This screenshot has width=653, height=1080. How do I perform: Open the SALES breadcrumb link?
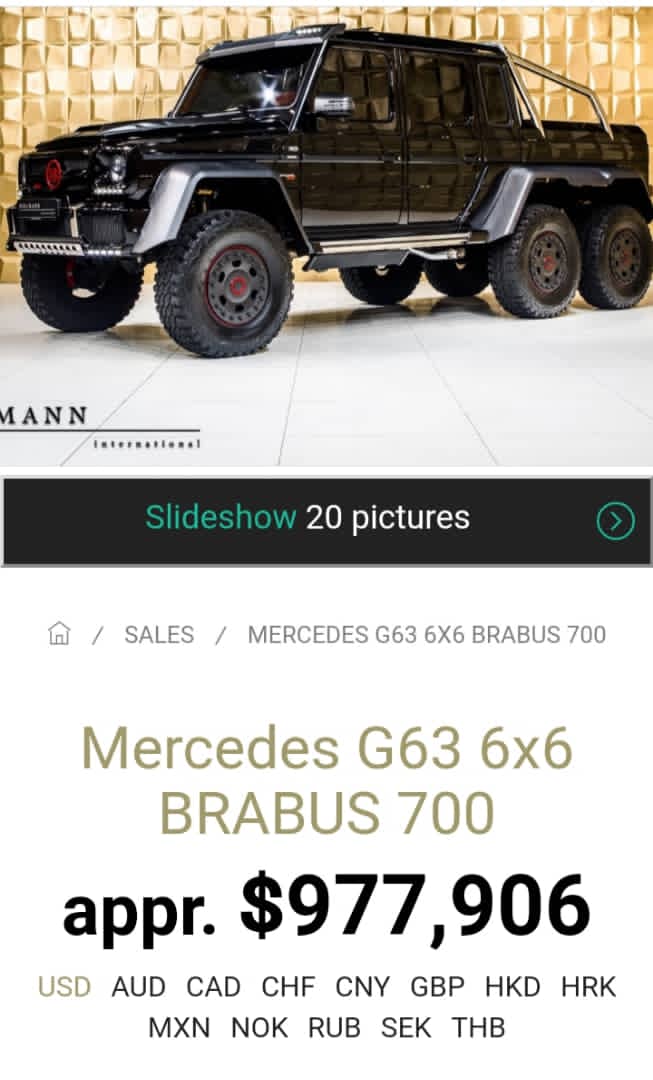point(159,635)
